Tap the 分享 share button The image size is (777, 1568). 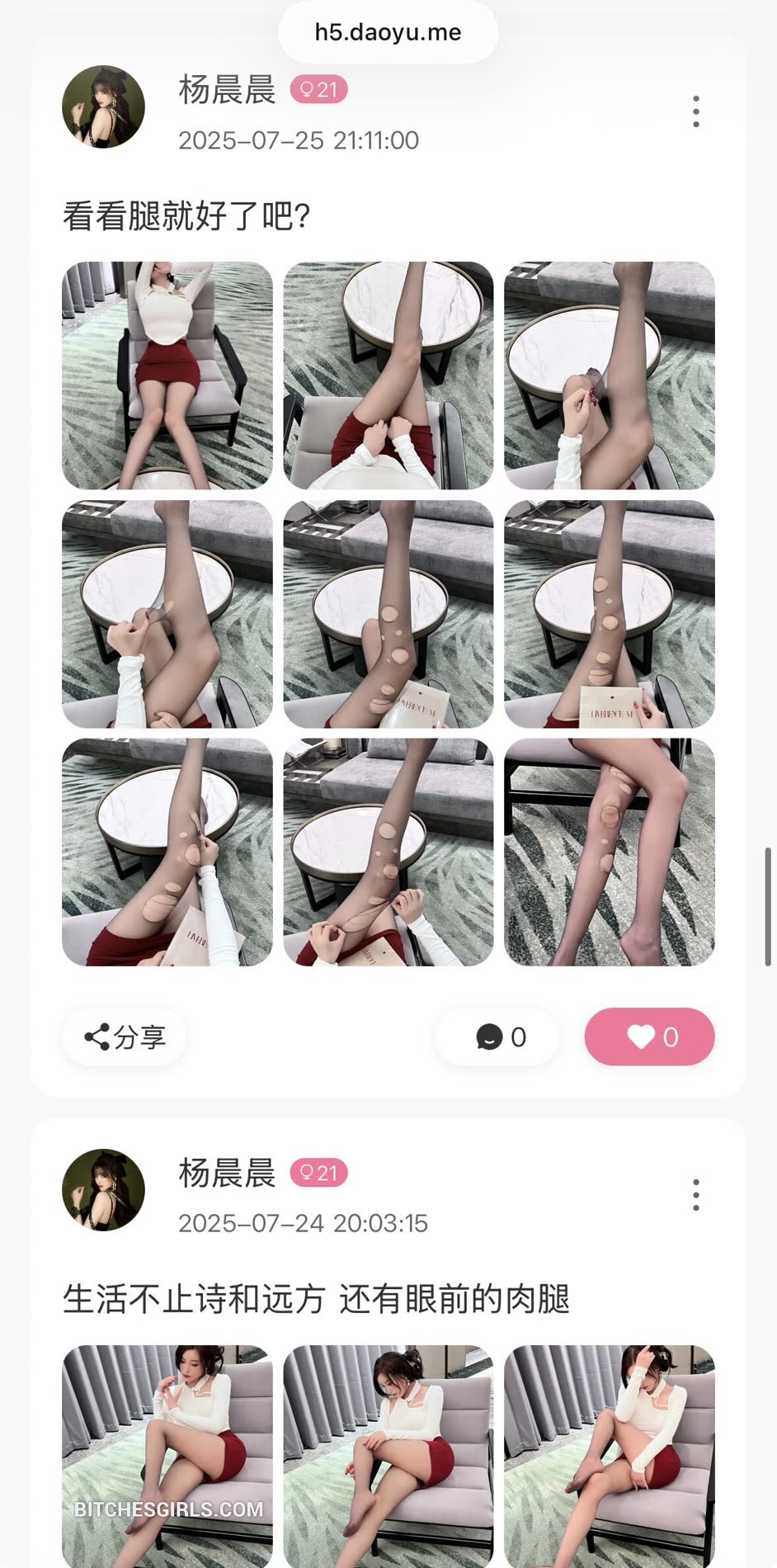[x=125, y=1037]
